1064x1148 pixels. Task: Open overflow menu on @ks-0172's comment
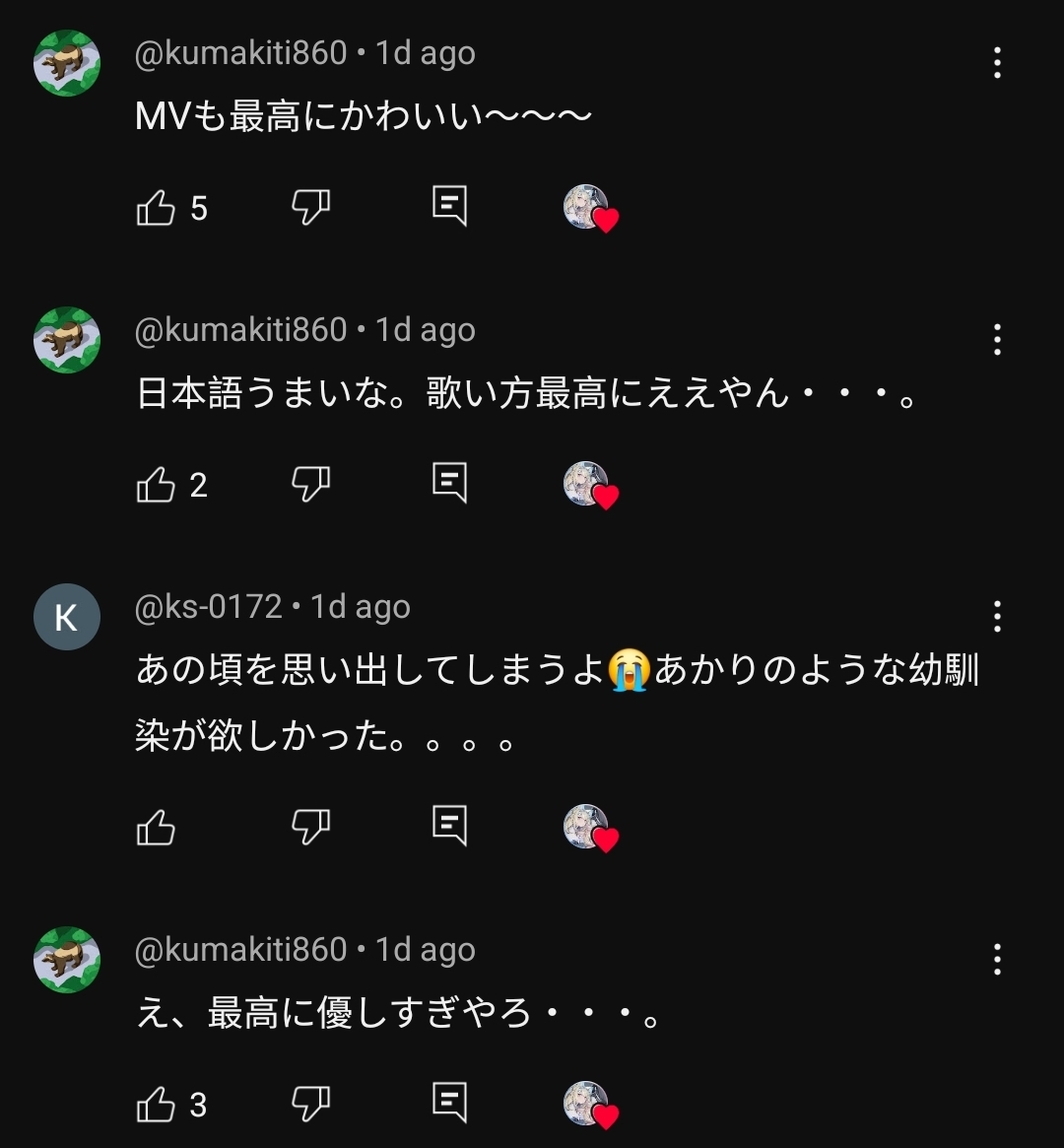coord(997,617)
